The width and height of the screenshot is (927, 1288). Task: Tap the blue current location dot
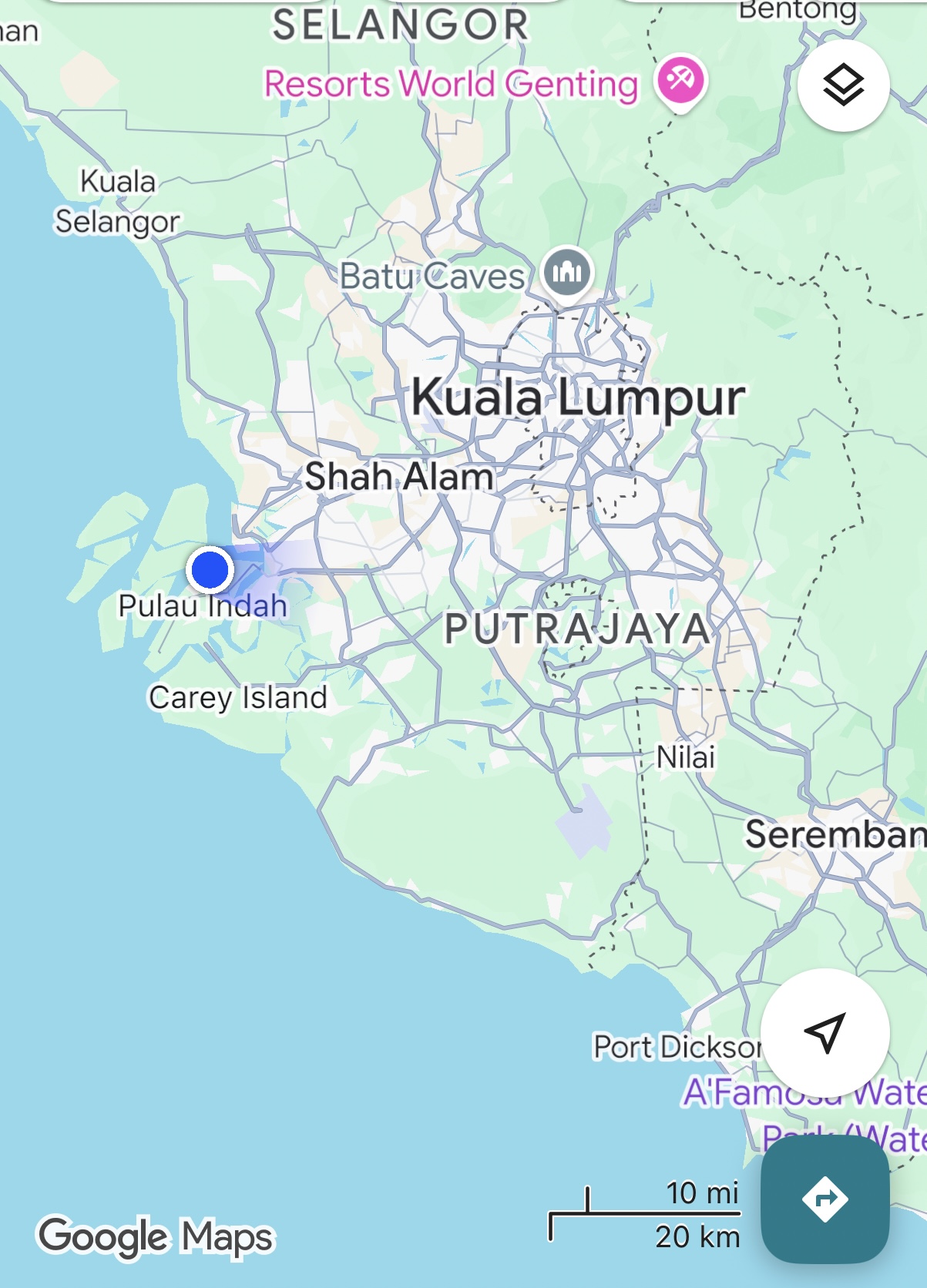point(210,570)
